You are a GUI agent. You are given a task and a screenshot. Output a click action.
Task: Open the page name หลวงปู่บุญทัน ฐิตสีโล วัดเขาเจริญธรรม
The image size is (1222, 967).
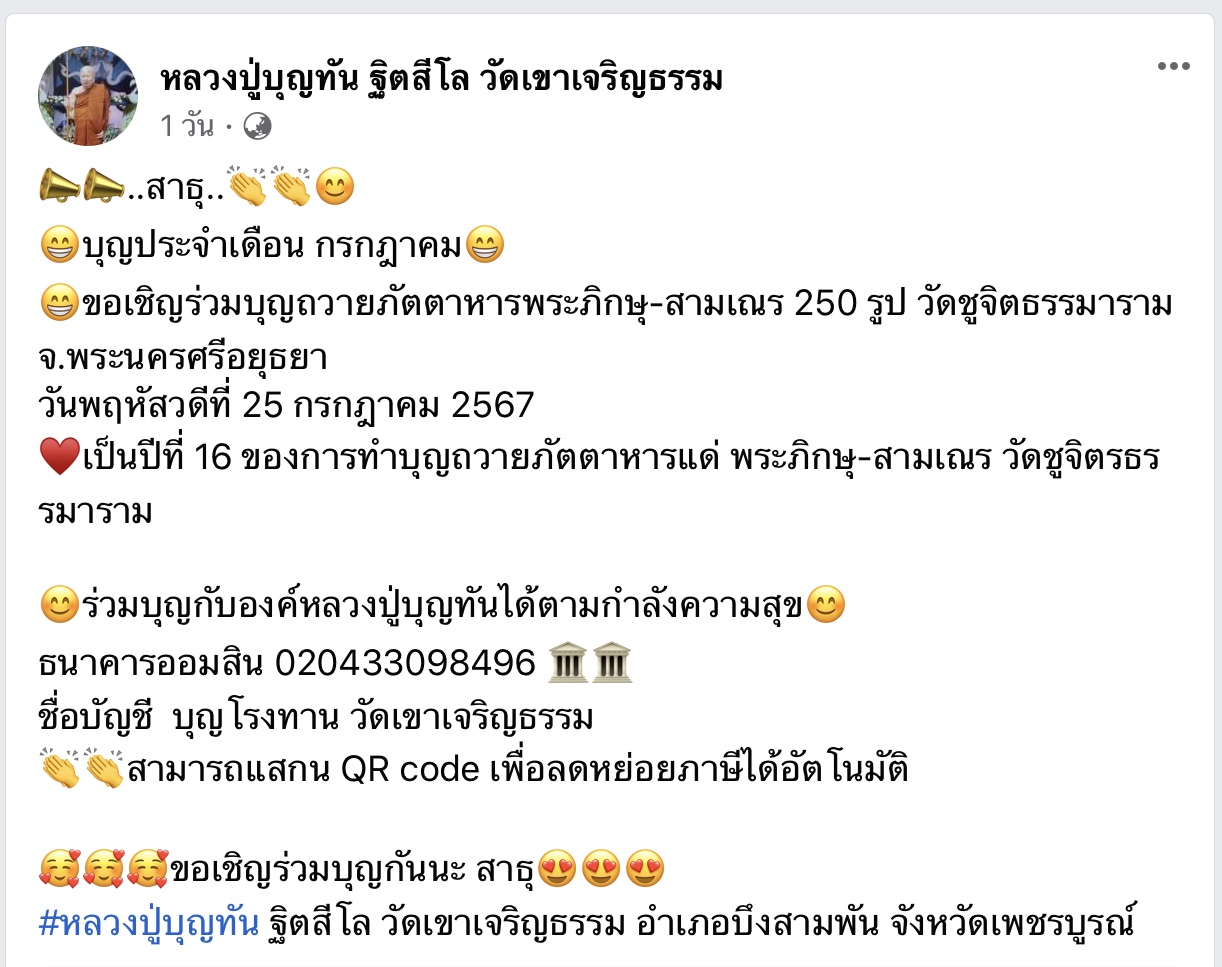(x=441, y=78)
